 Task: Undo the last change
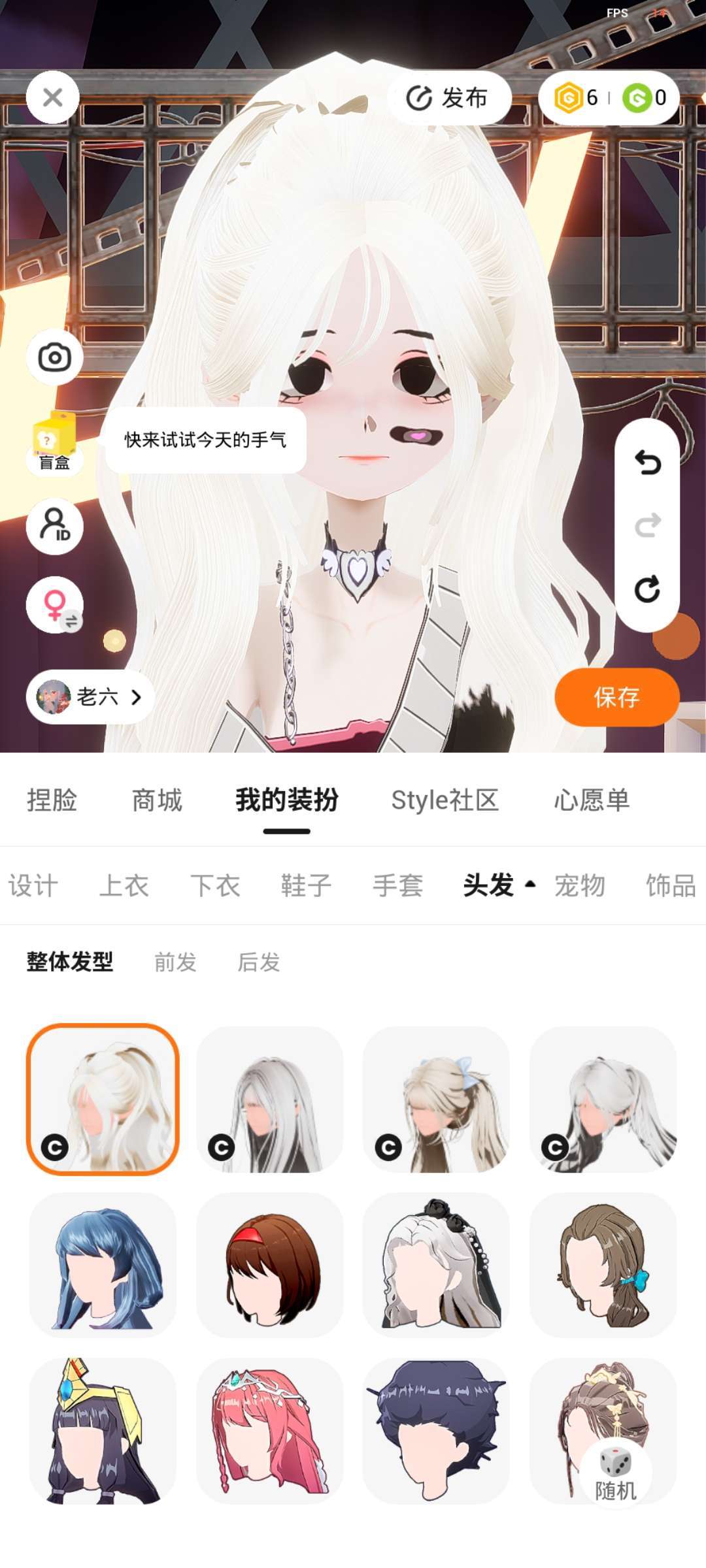(647, 463)
